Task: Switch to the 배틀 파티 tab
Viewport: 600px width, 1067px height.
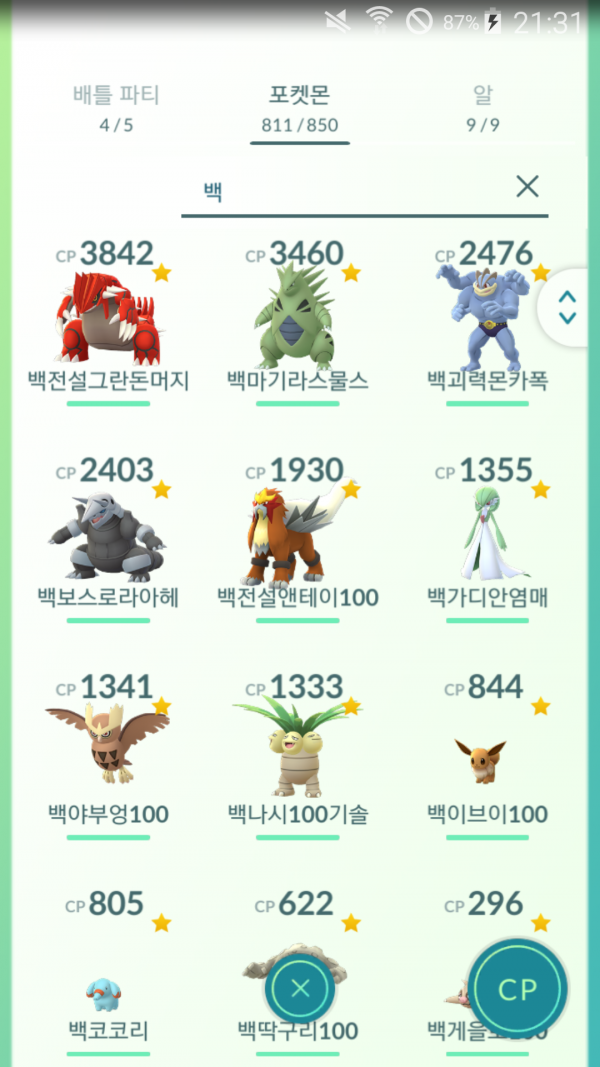Action: [115, 108]
